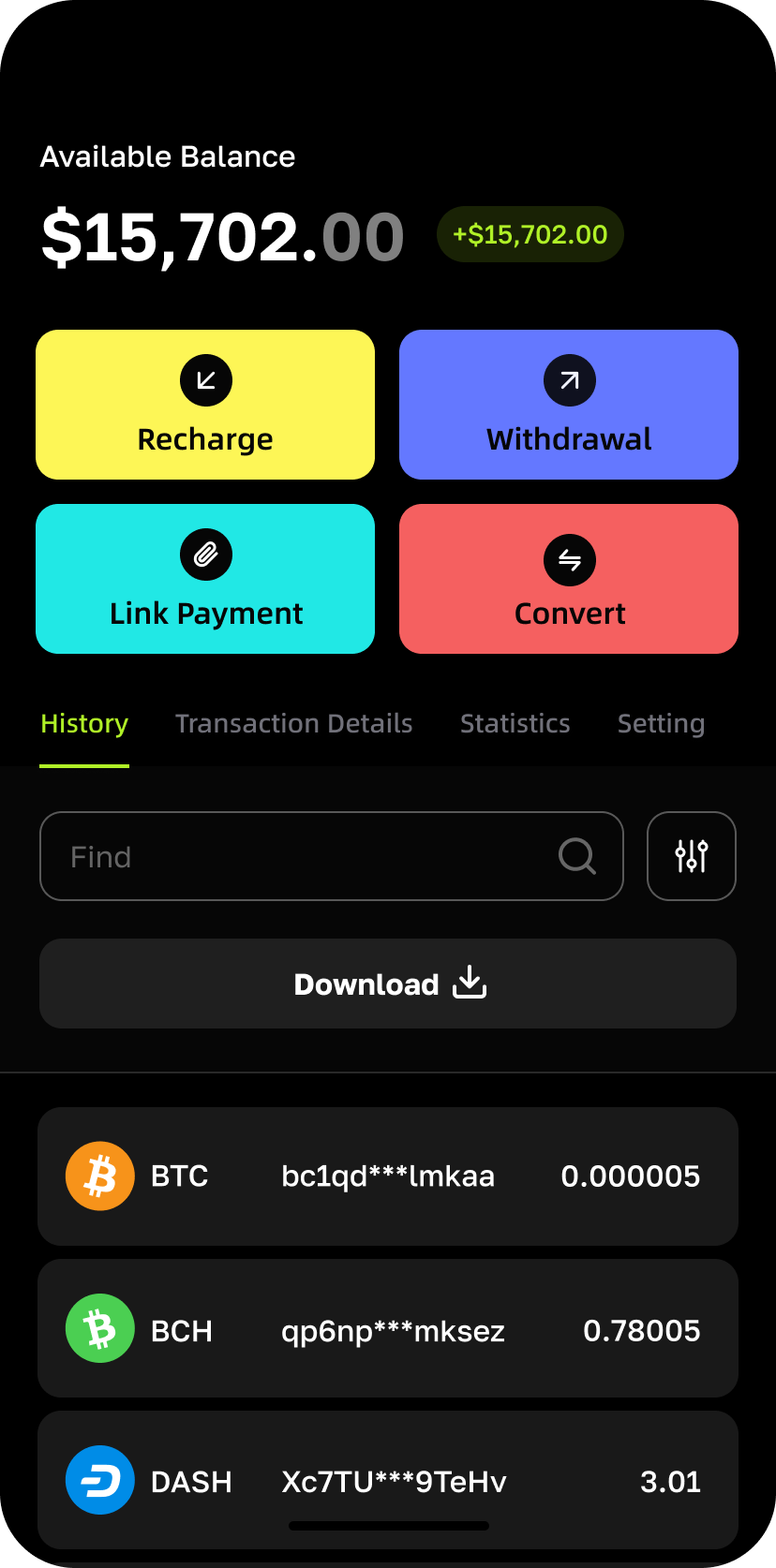Go to the Setting tab

pos(661,723)
